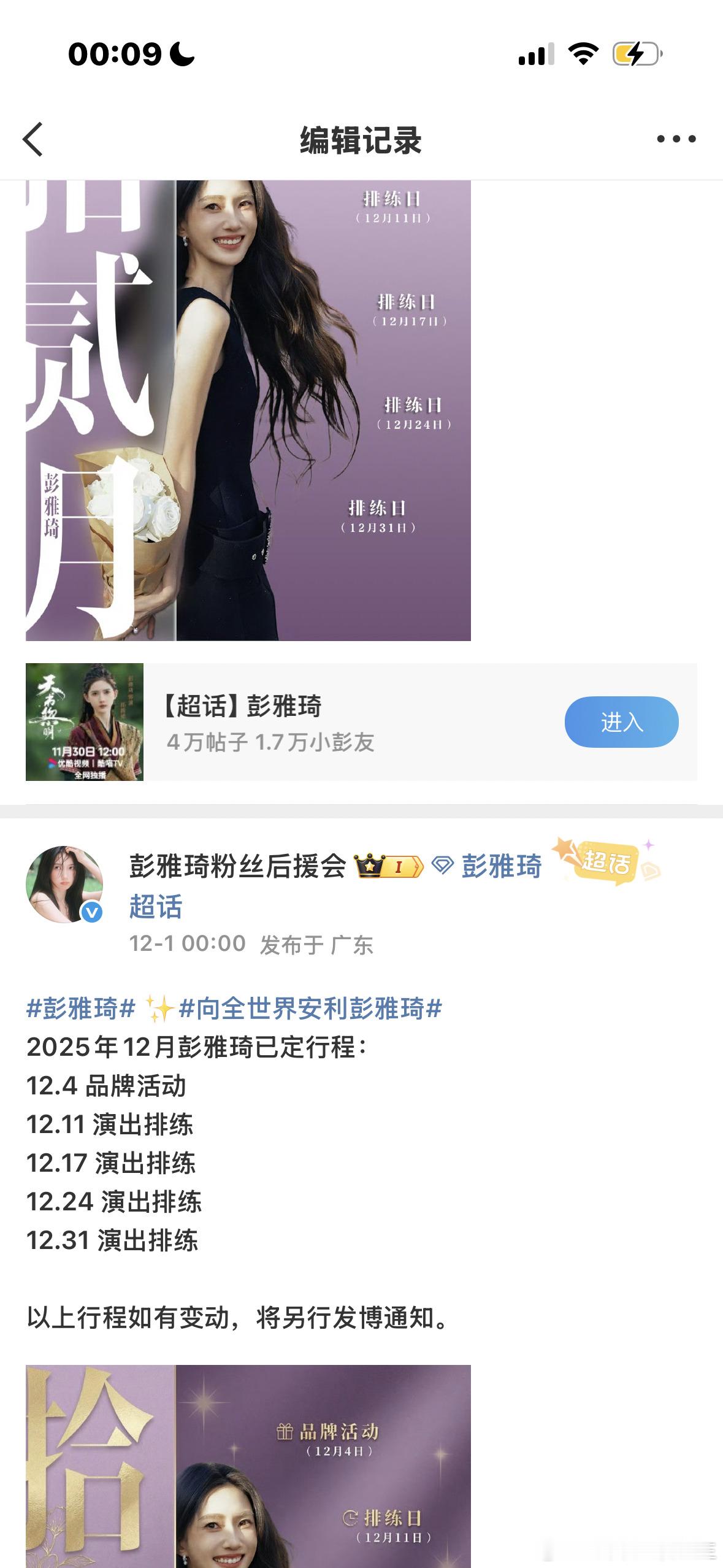The image size is (723, 1568).
Task: Tap the fan club avatar photo
Action: [66, 886]
